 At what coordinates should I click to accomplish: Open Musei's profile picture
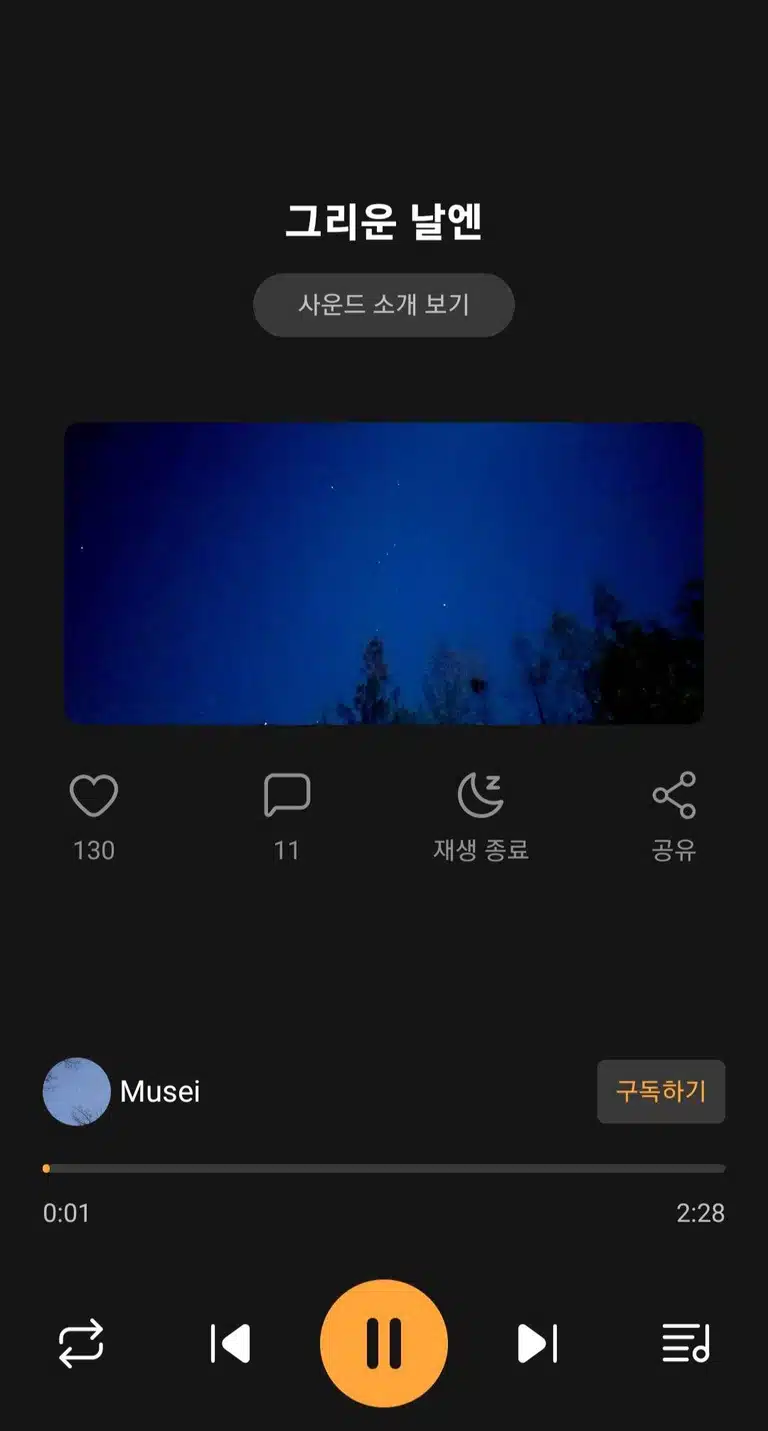[x=77, y=1091]
